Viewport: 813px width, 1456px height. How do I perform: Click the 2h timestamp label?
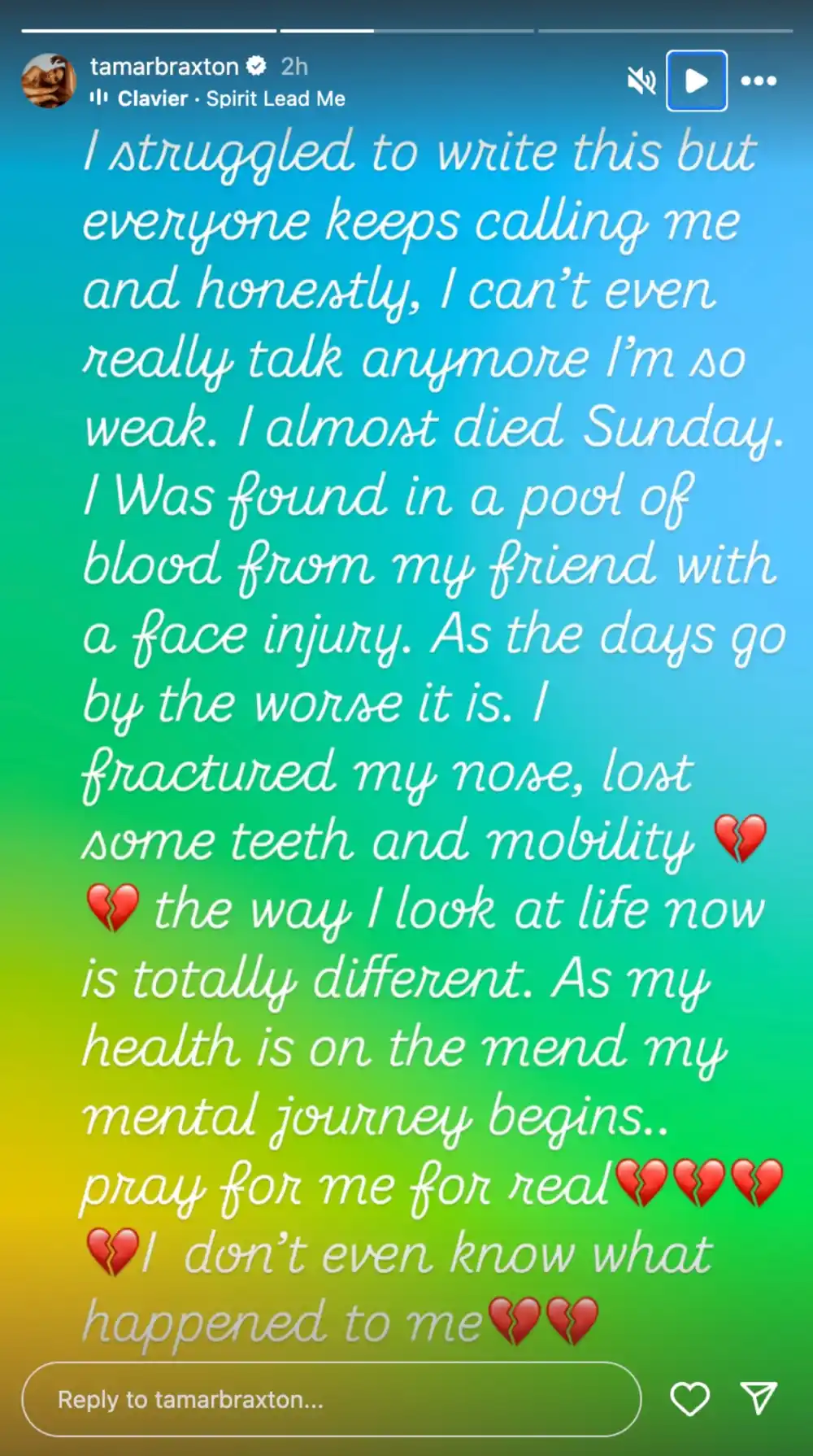pyautogui.click(x=293, y=67)
